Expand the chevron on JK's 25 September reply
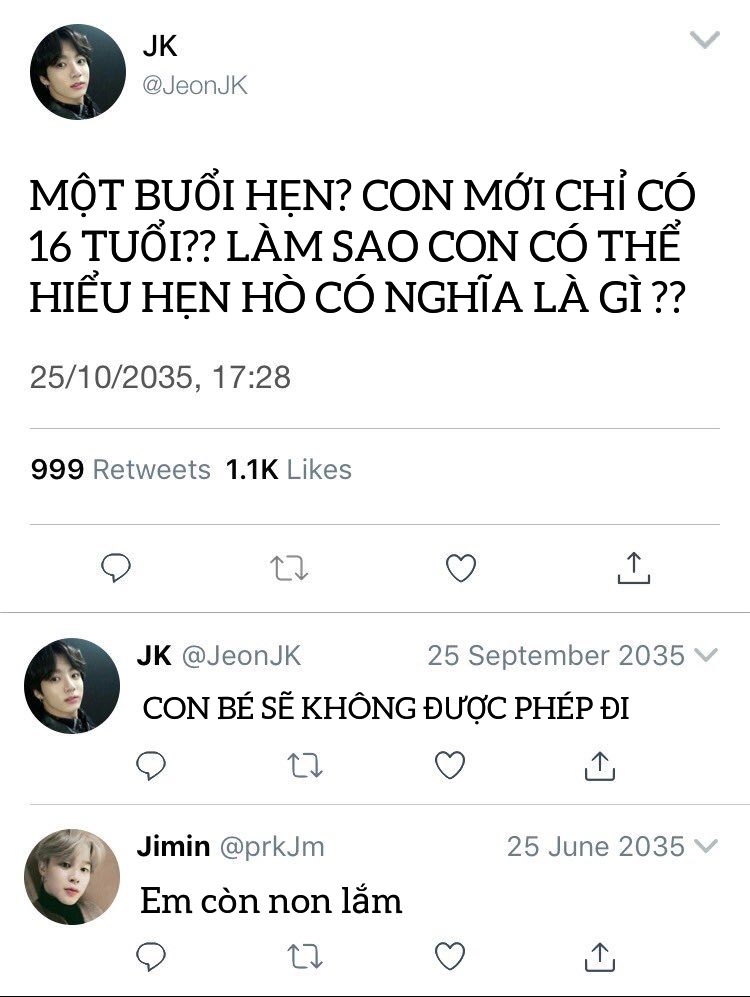The height and width of the screenshot is (997, 750). [x=707, y=654]
